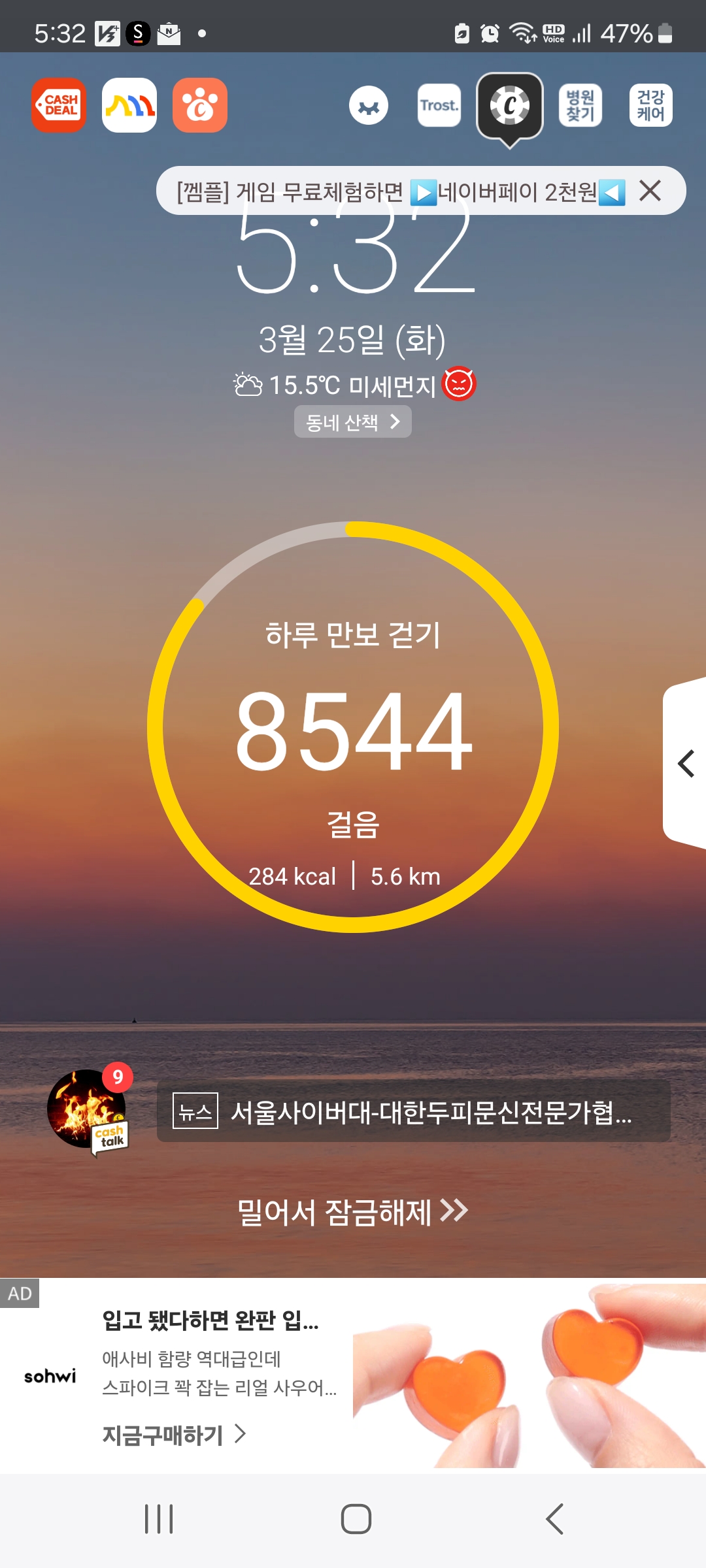Open the orange paw icon shortcut
The height and width of the screenshot is (1568, 706).
(x=200, y=105)
